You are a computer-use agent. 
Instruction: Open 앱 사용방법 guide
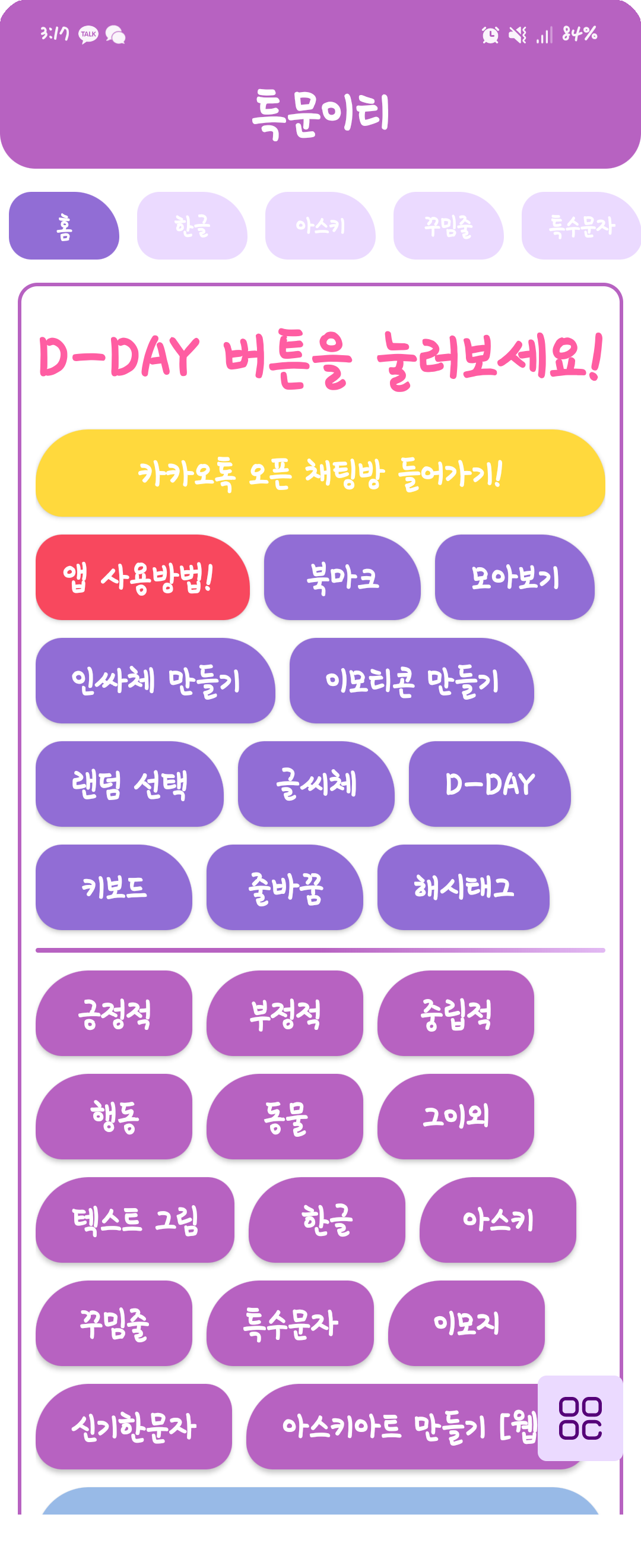point(142,577)
